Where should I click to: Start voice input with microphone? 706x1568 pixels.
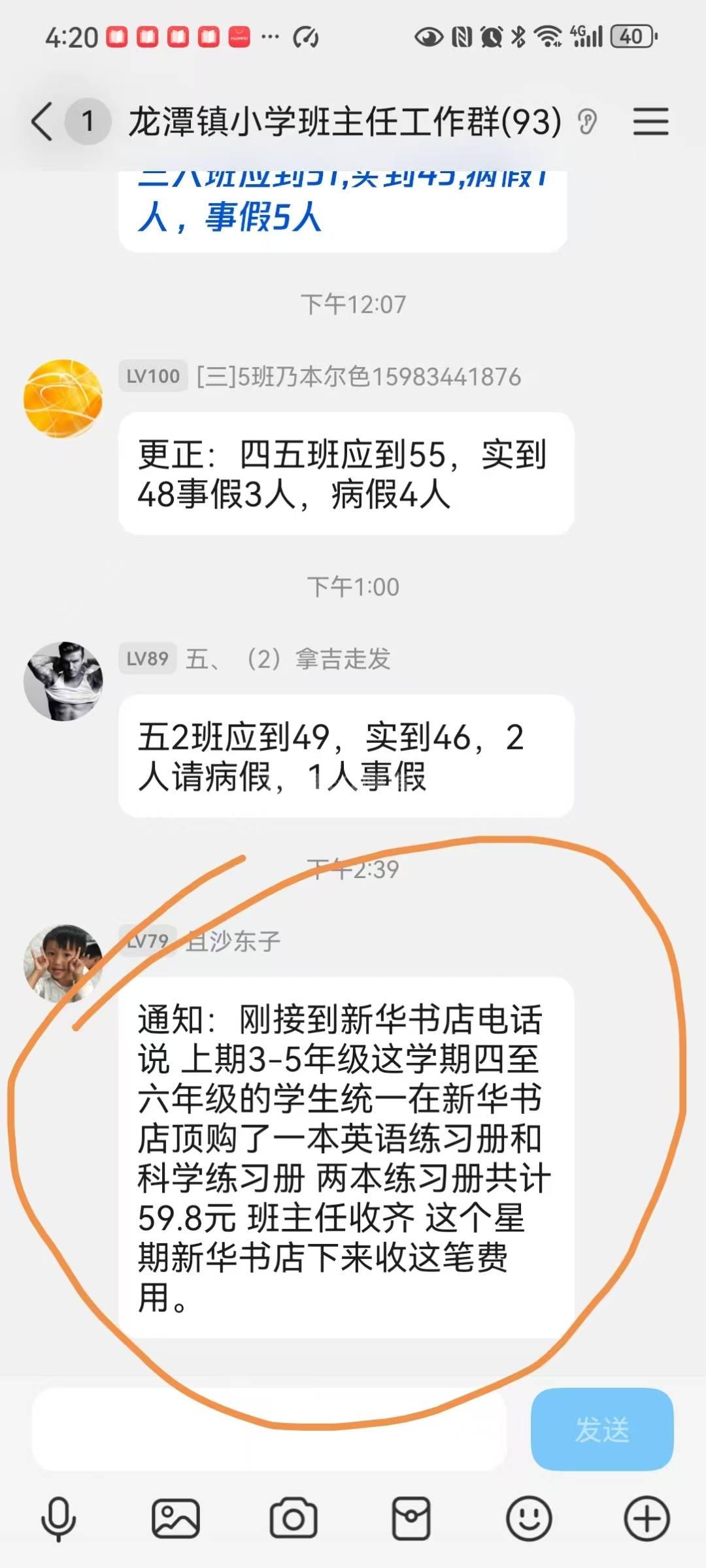tap(58, 1518)
